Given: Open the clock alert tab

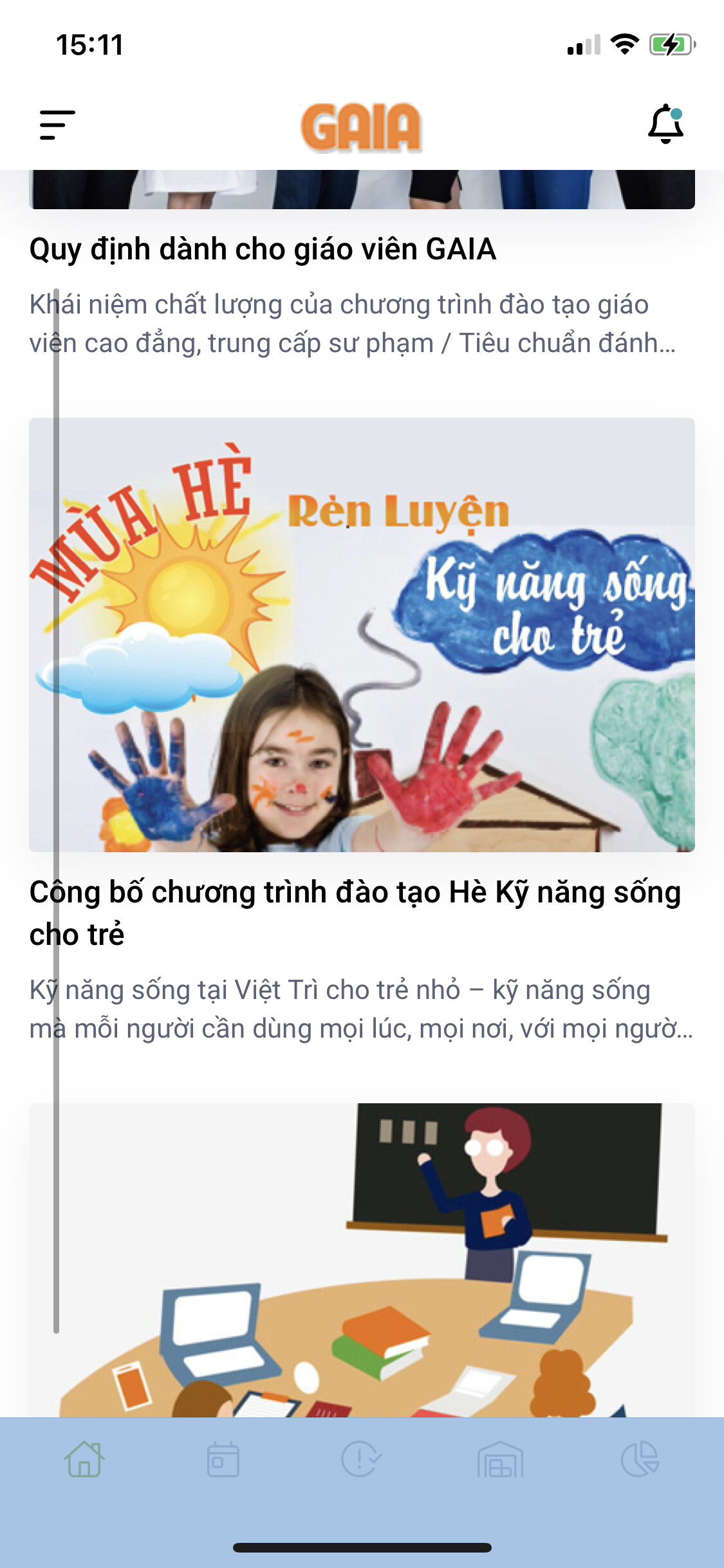Looking at the screenshot, I should [361, 1459].
